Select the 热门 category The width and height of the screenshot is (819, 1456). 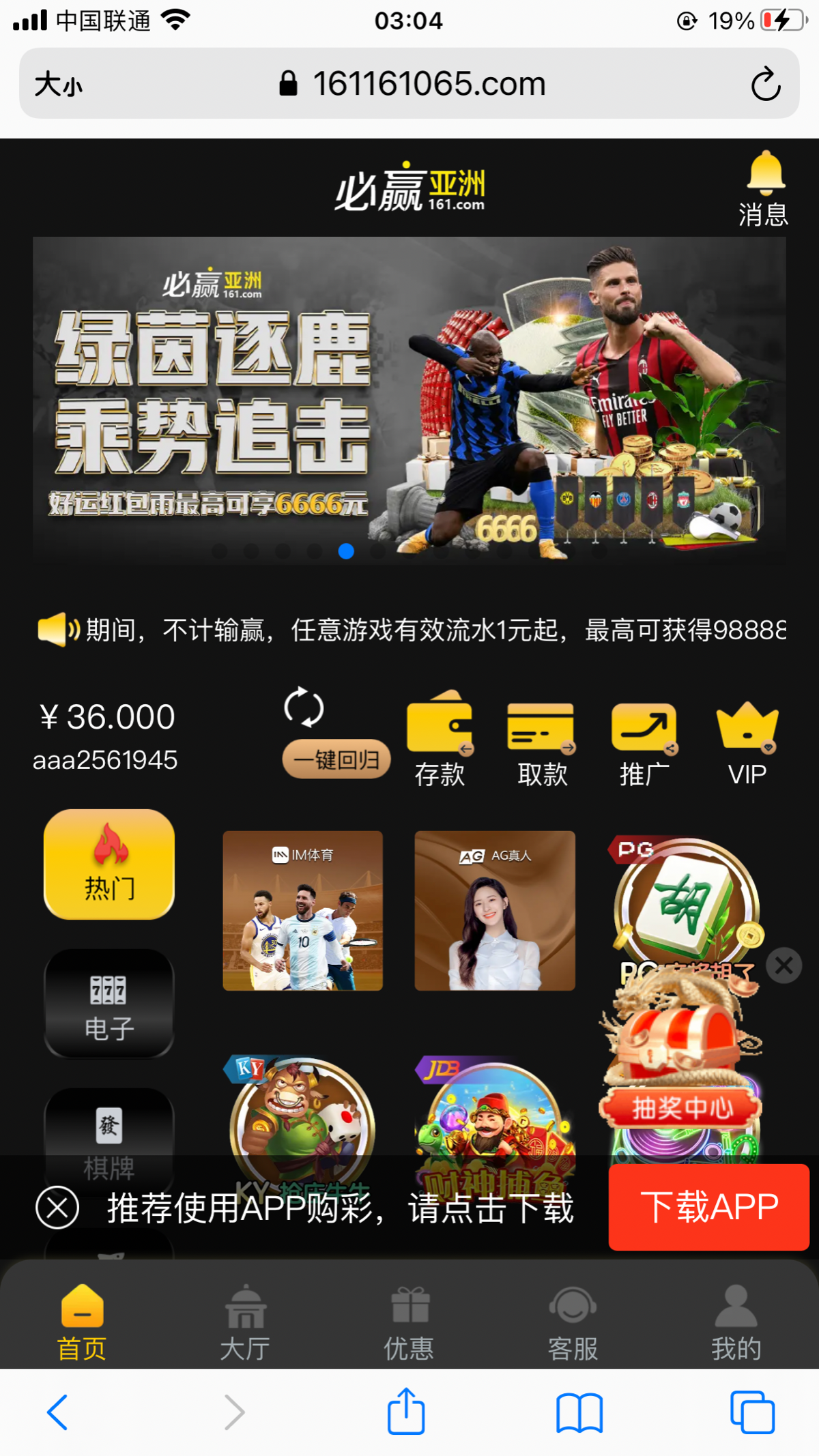(109, 864)
